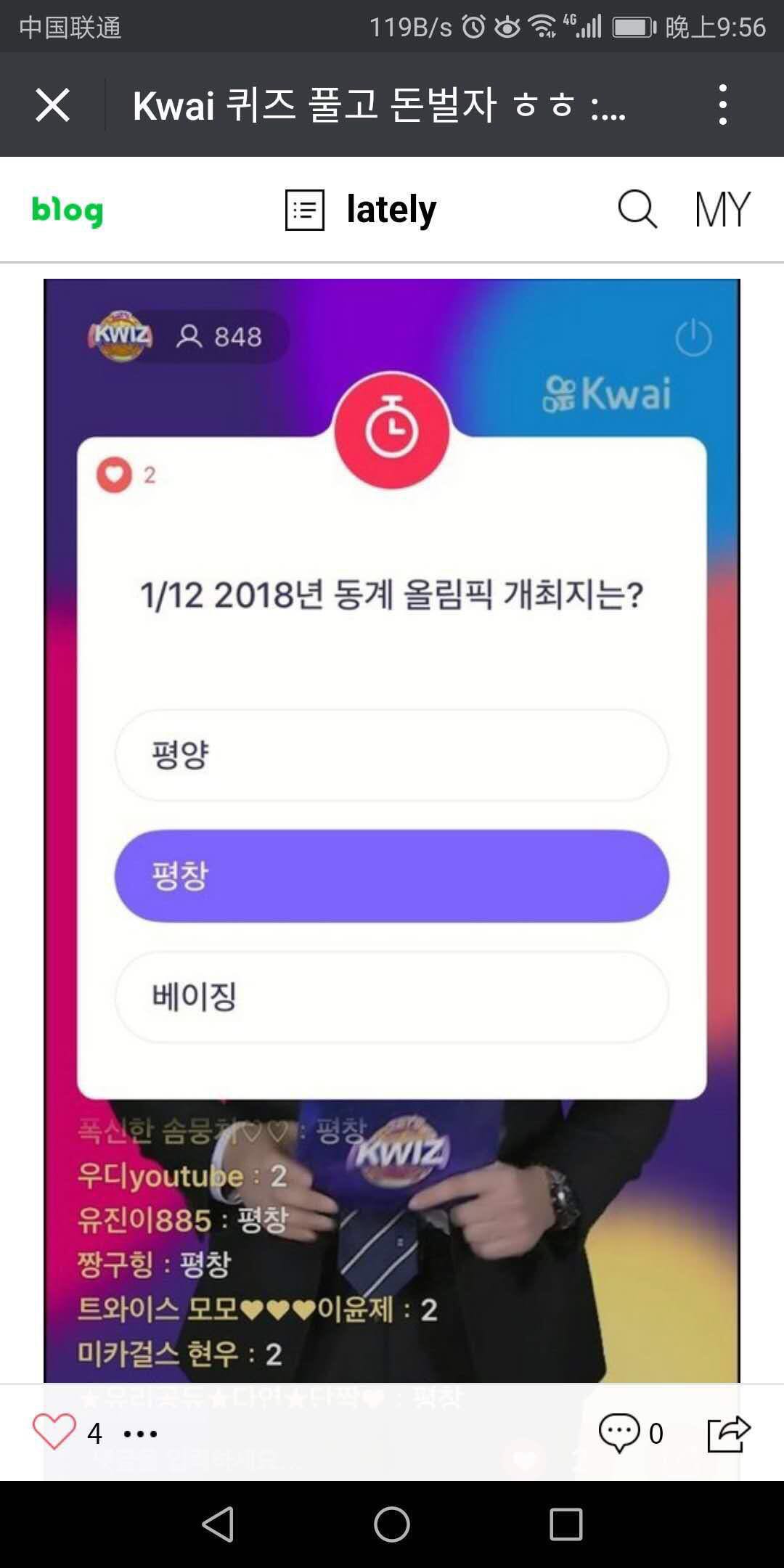Screen dimensions: 784x1568
Task: Open the MY page
Action: pyautogui.click(x=722, y=210)
